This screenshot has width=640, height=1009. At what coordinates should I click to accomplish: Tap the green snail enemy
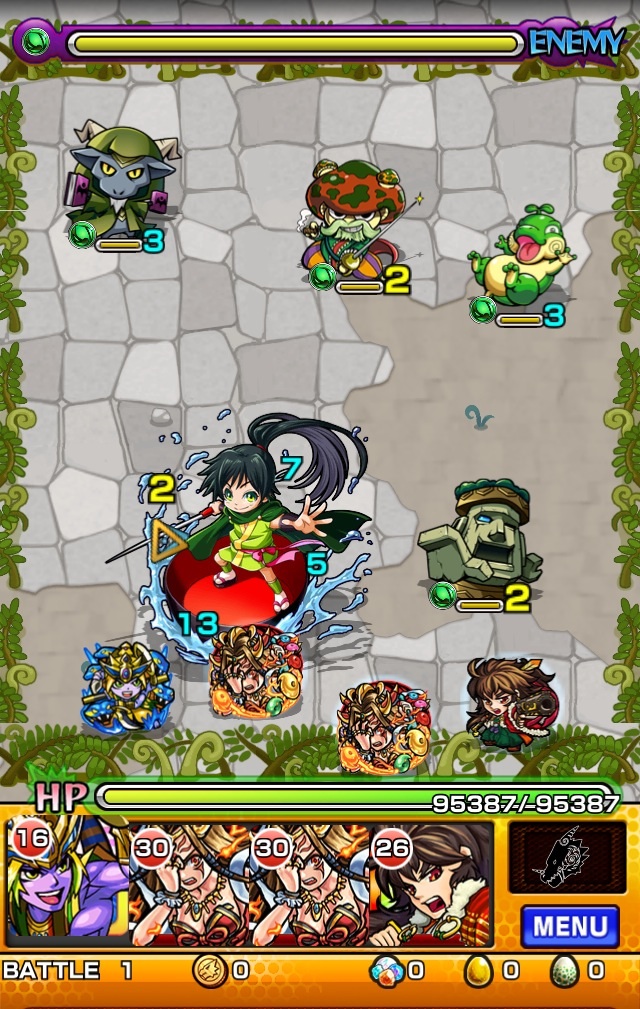point(520,260)
